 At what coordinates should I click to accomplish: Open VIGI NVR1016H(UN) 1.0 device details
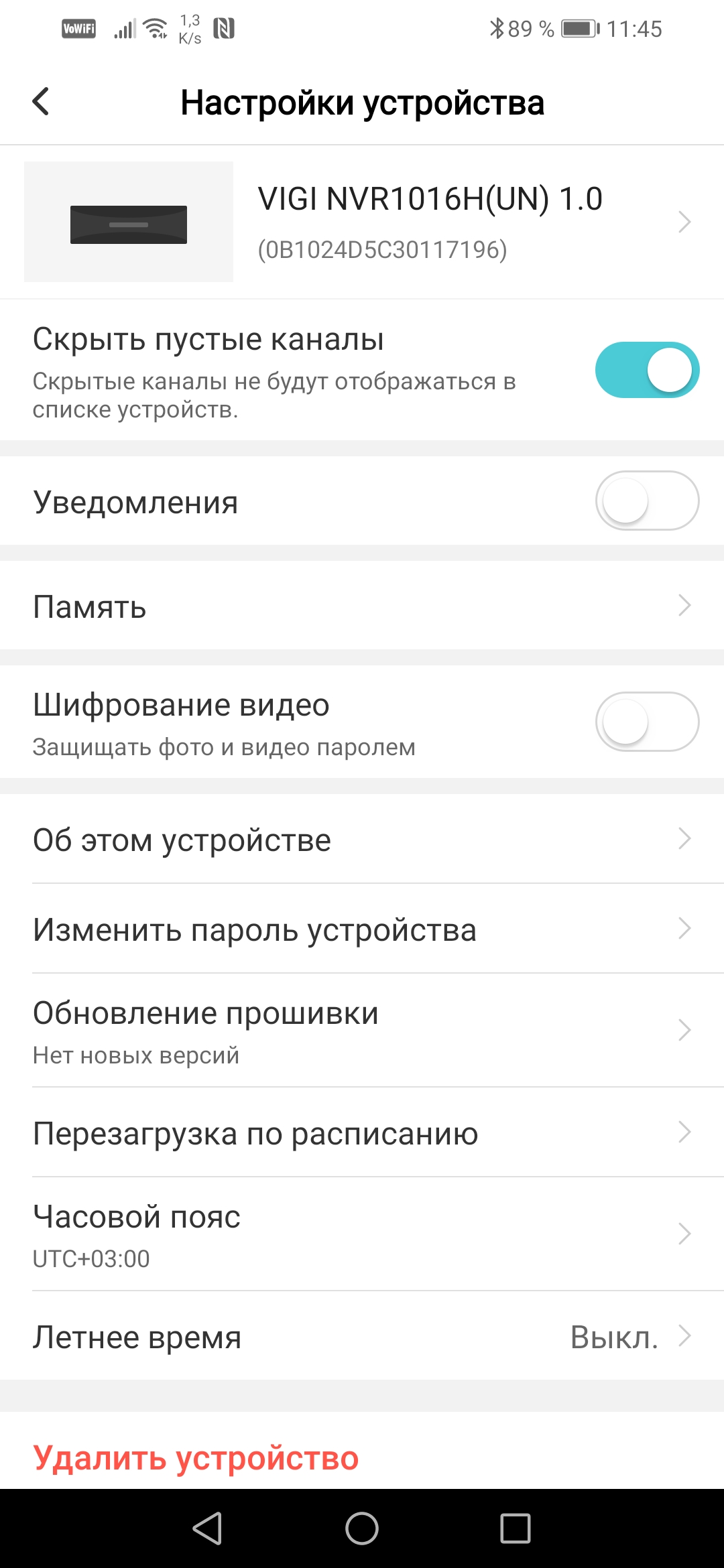429,222
